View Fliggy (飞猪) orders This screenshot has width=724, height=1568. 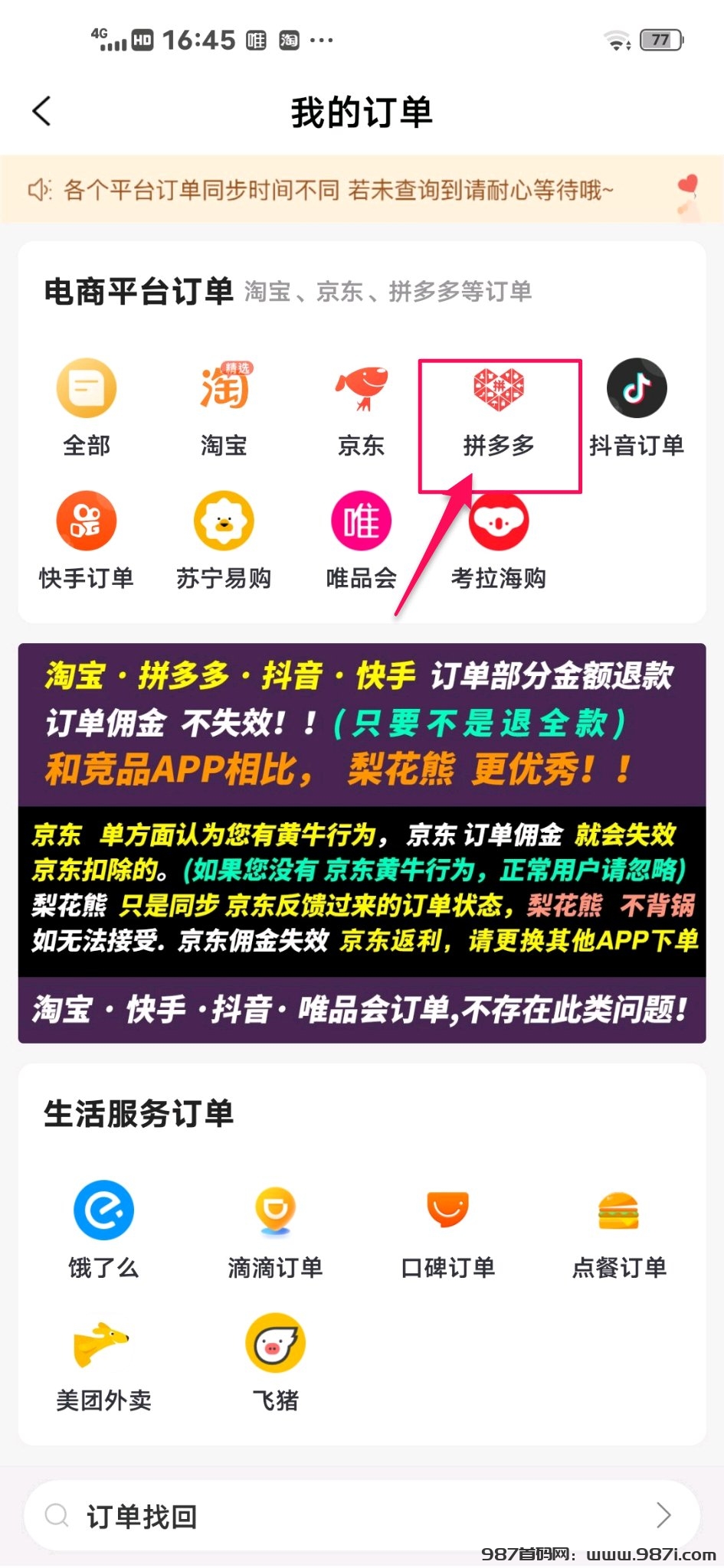[275, 1362]
